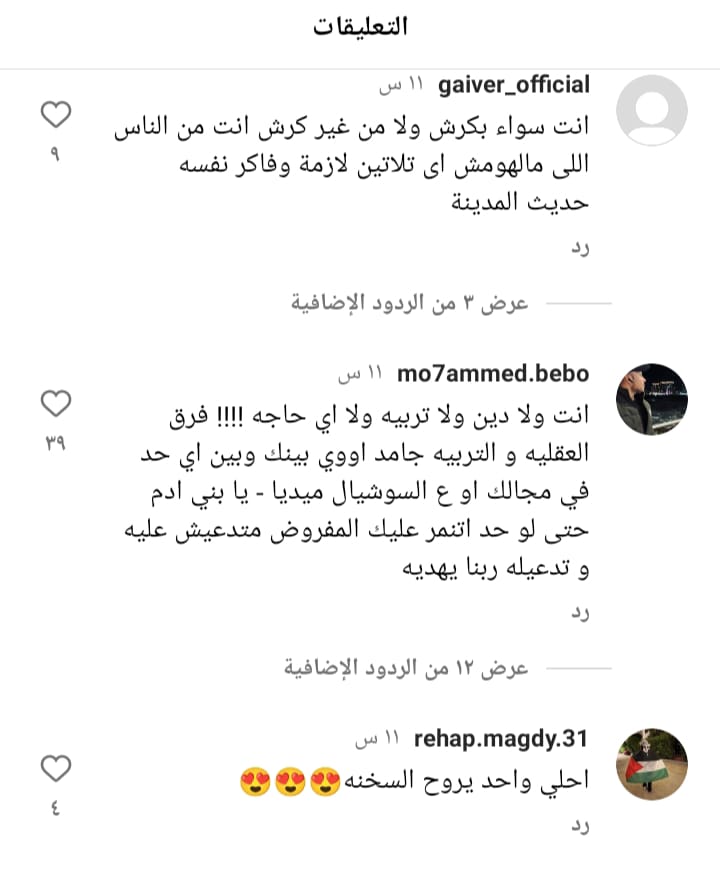720x872 pixels.
Task: Open mo7ammed.bebo's profile picture
Action: [651, 399]
